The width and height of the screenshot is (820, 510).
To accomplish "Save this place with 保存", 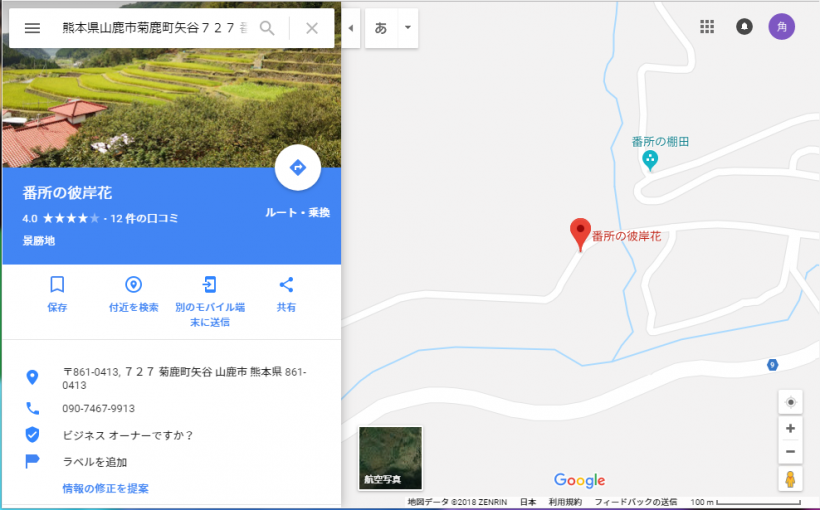I will (57, 292).
